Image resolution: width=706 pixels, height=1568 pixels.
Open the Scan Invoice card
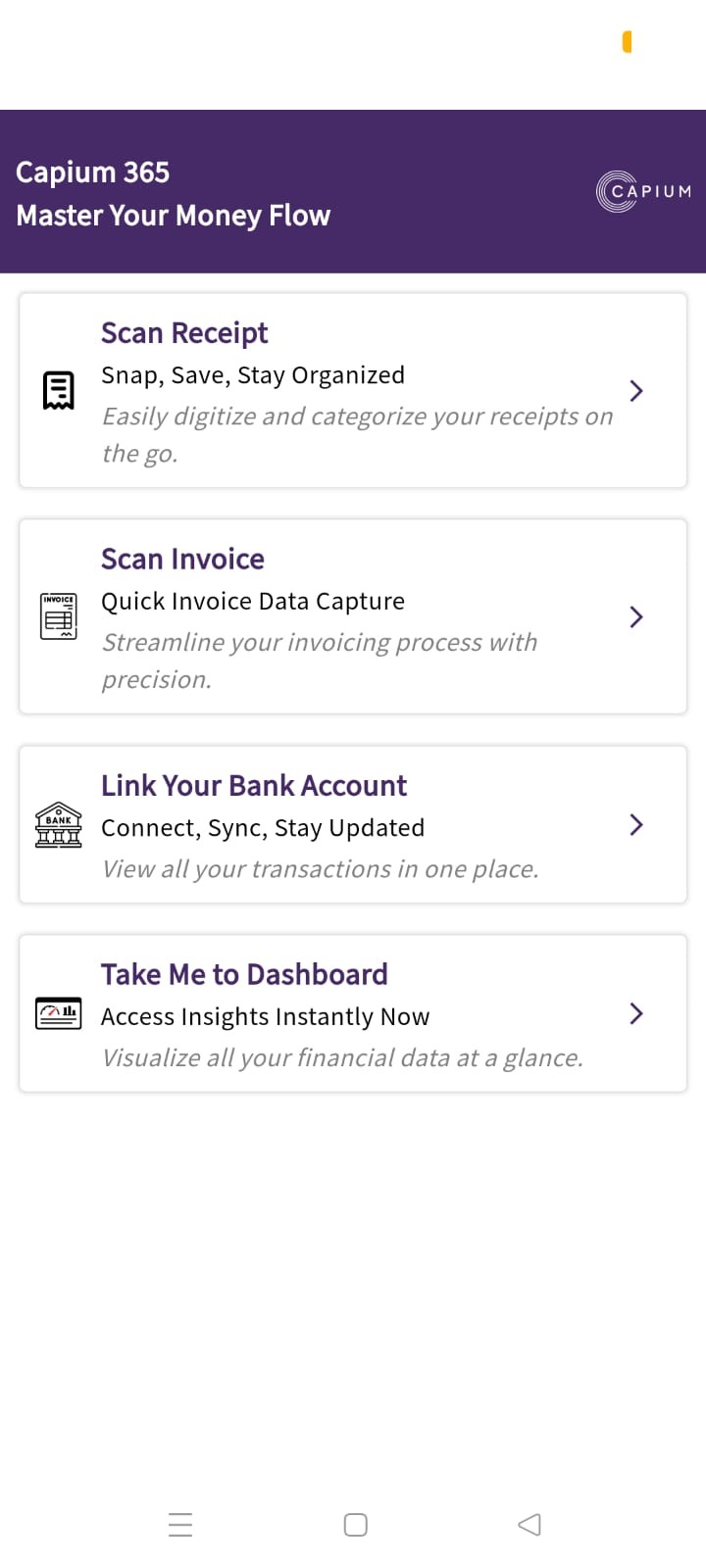click(353, 616)
